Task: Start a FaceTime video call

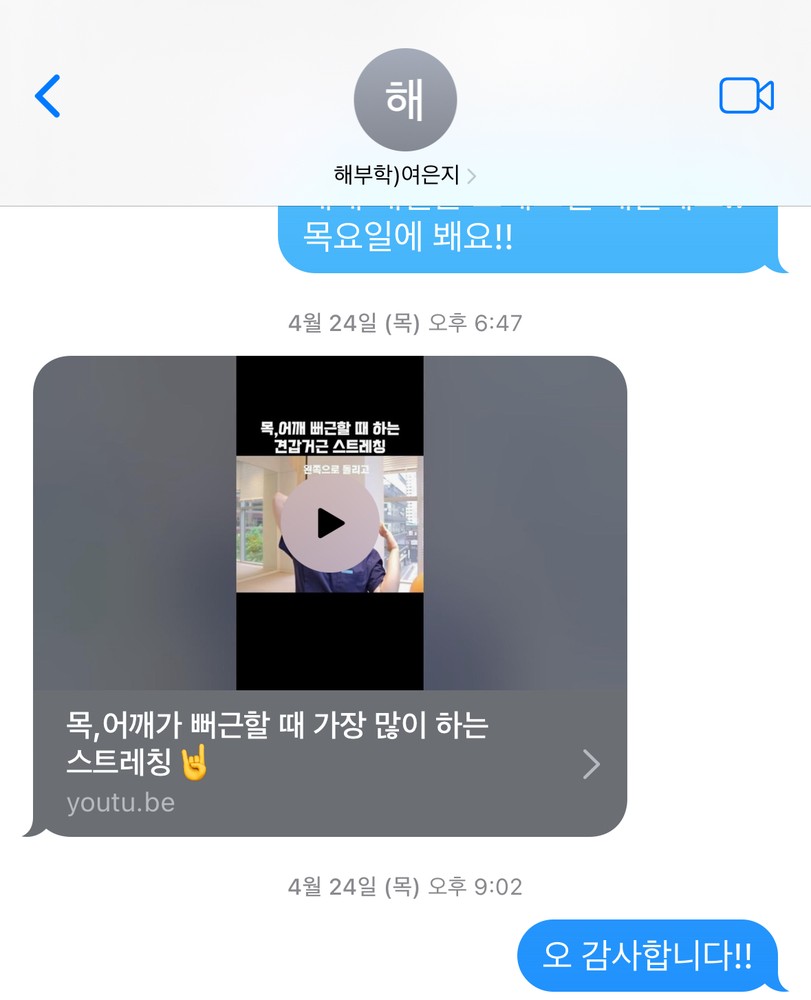Action: (x=746, y=96)
